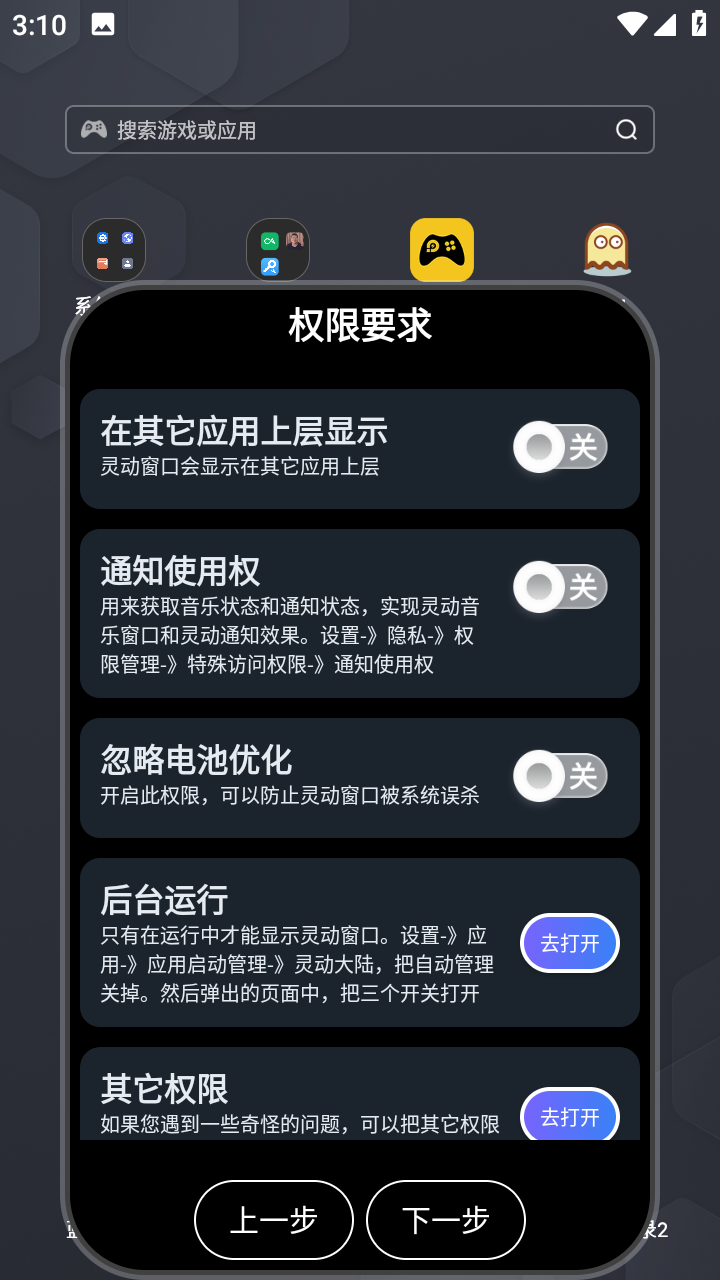Click the gamepad icon inside the search bar
Screen dimensions: 720x1280
95,129
